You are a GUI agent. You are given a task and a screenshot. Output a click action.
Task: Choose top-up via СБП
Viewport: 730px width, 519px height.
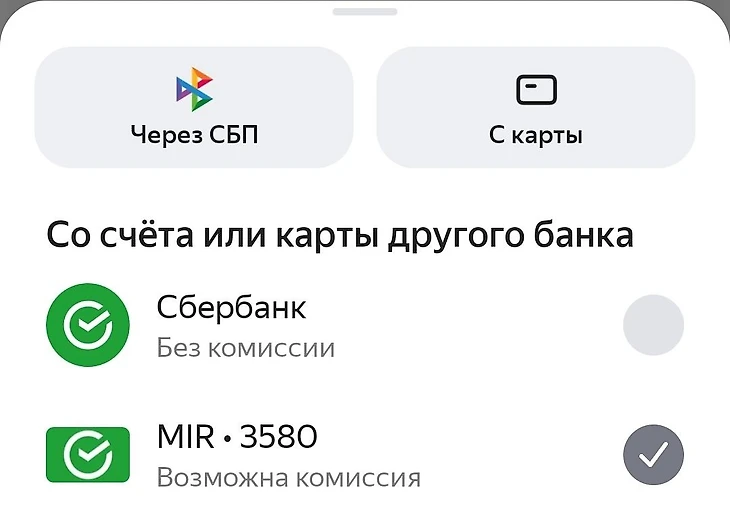click(194, 107)
